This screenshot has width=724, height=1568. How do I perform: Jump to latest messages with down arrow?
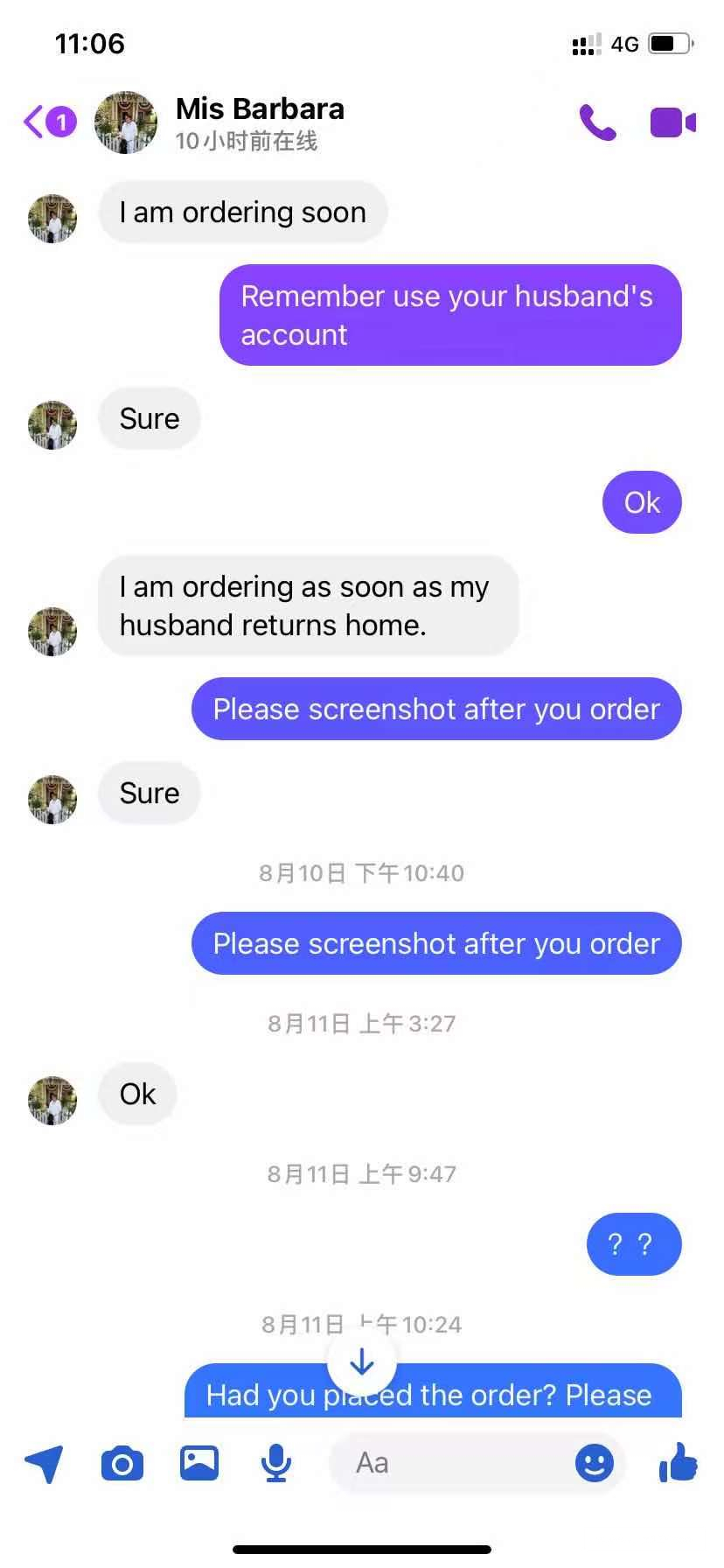point(361,1361)
